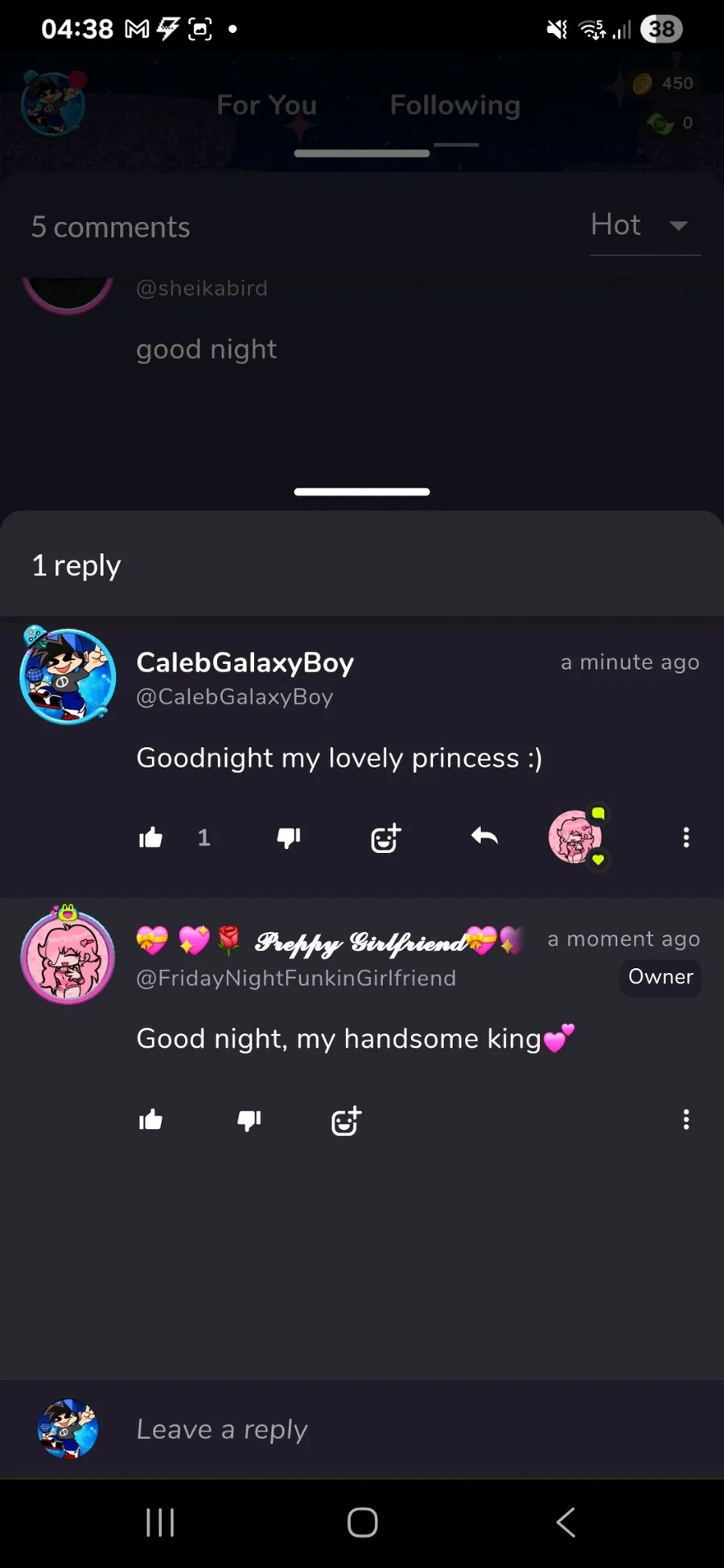Image resolution: width=724 pixels, height=1568 pixels.
Task: Reply to CalebGalaxyBoy's comment
Action: coord(484,837)
